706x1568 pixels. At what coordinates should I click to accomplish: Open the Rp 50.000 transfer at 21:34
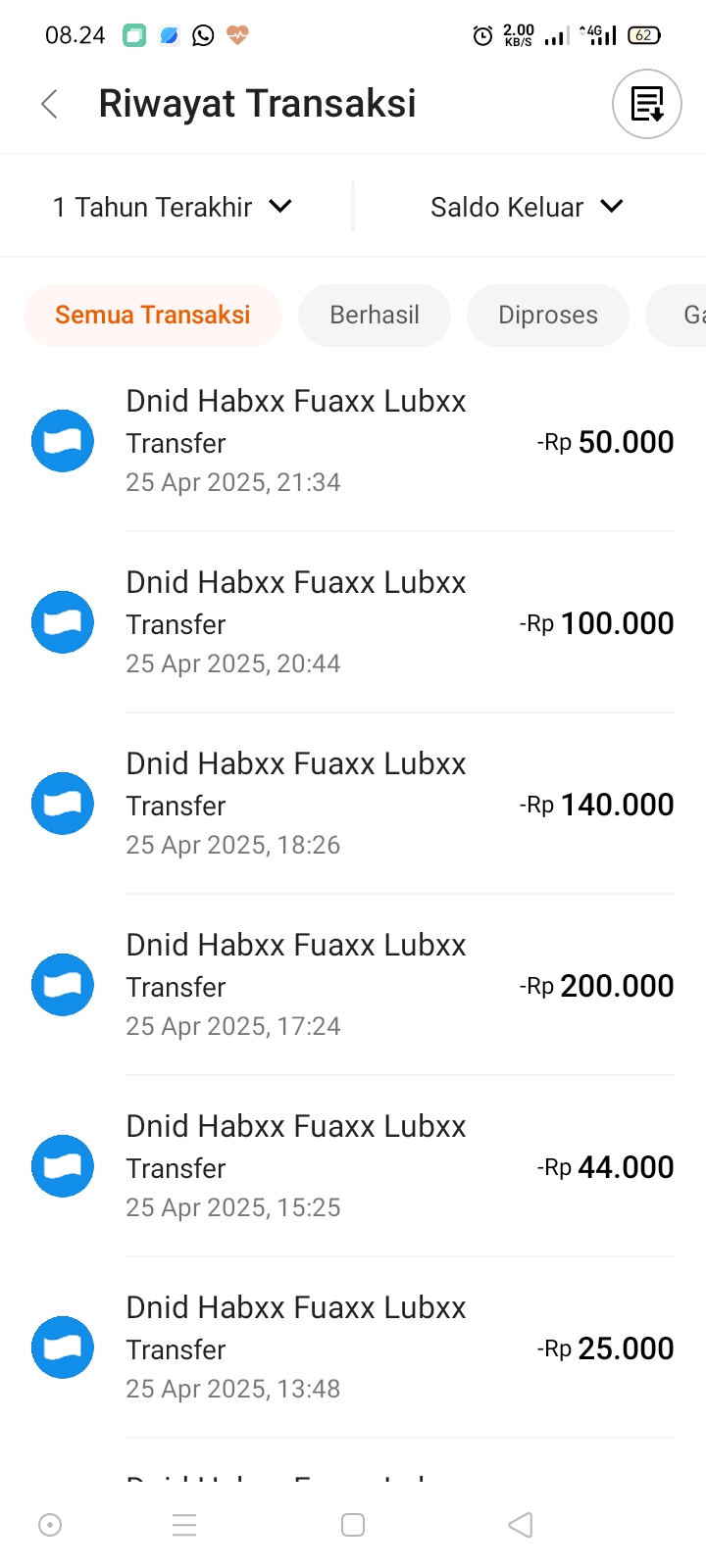coord(353,441)
